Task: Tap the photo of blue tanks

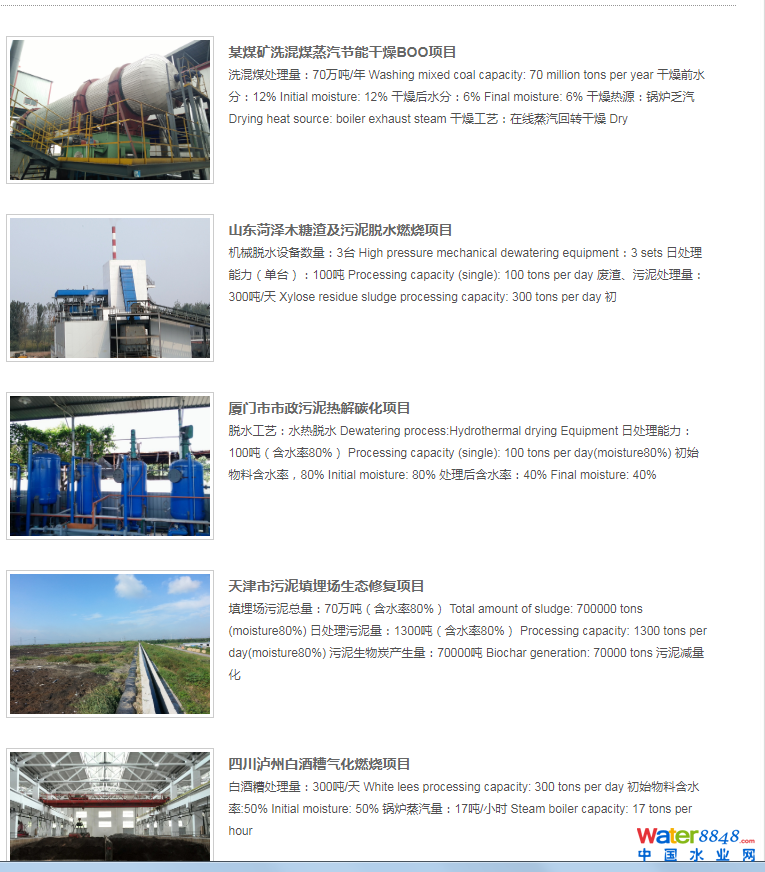Action: (110, 466)
